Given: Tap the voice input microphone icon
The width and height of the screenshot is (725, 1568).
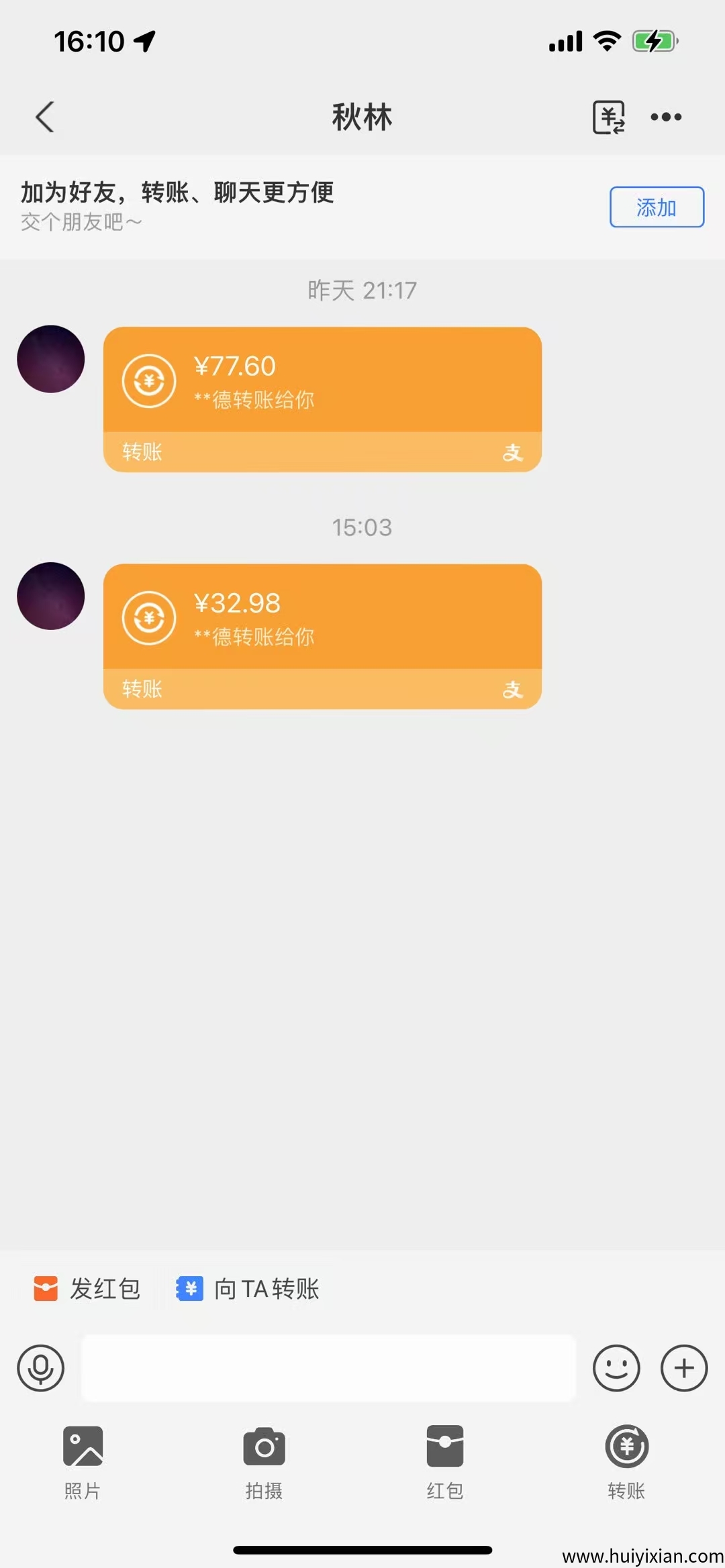Looking at the screenshot, I should point(41,1367).
